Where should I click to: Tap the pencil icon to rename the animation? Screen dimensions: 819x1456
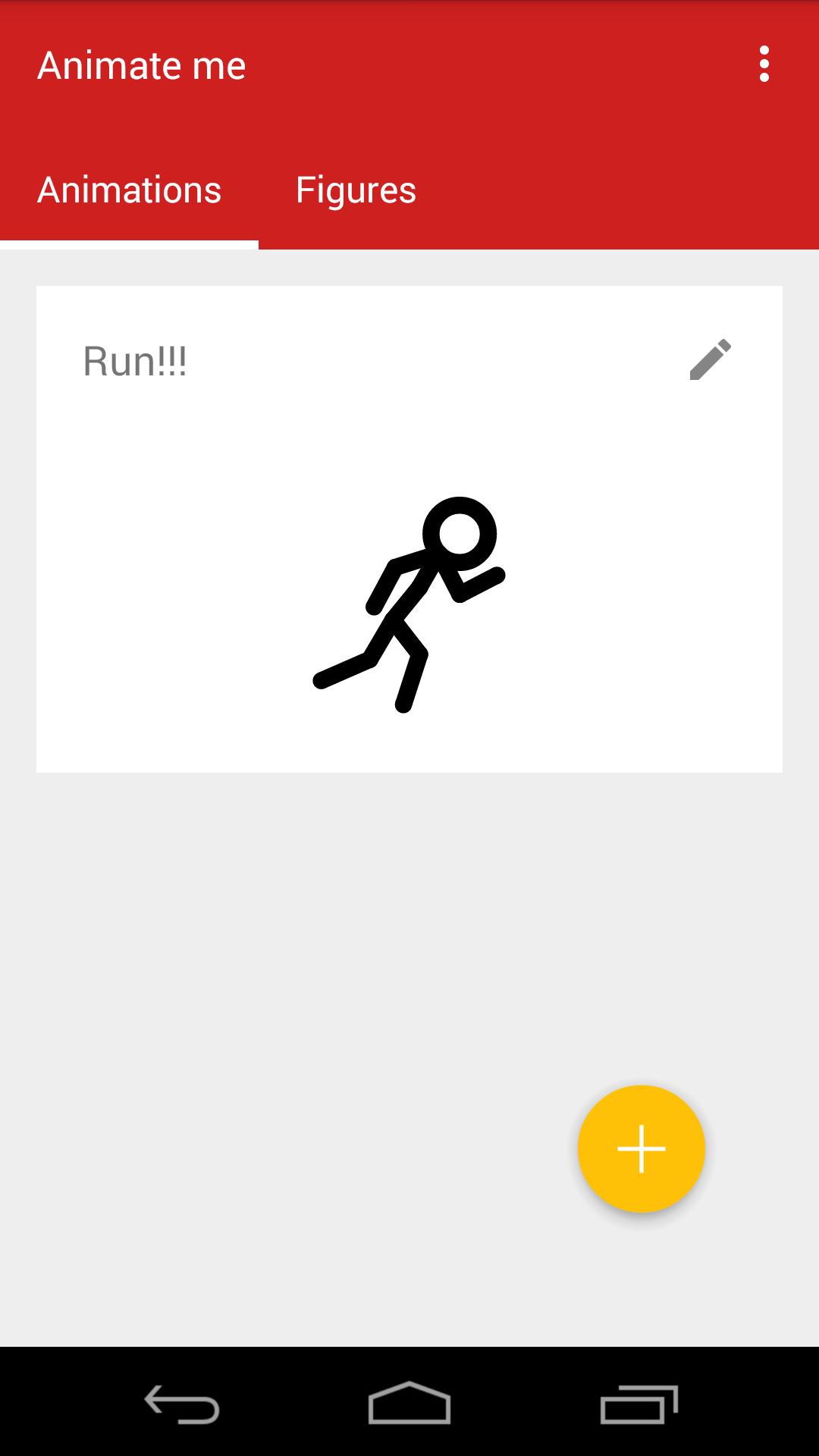(710, 358)
